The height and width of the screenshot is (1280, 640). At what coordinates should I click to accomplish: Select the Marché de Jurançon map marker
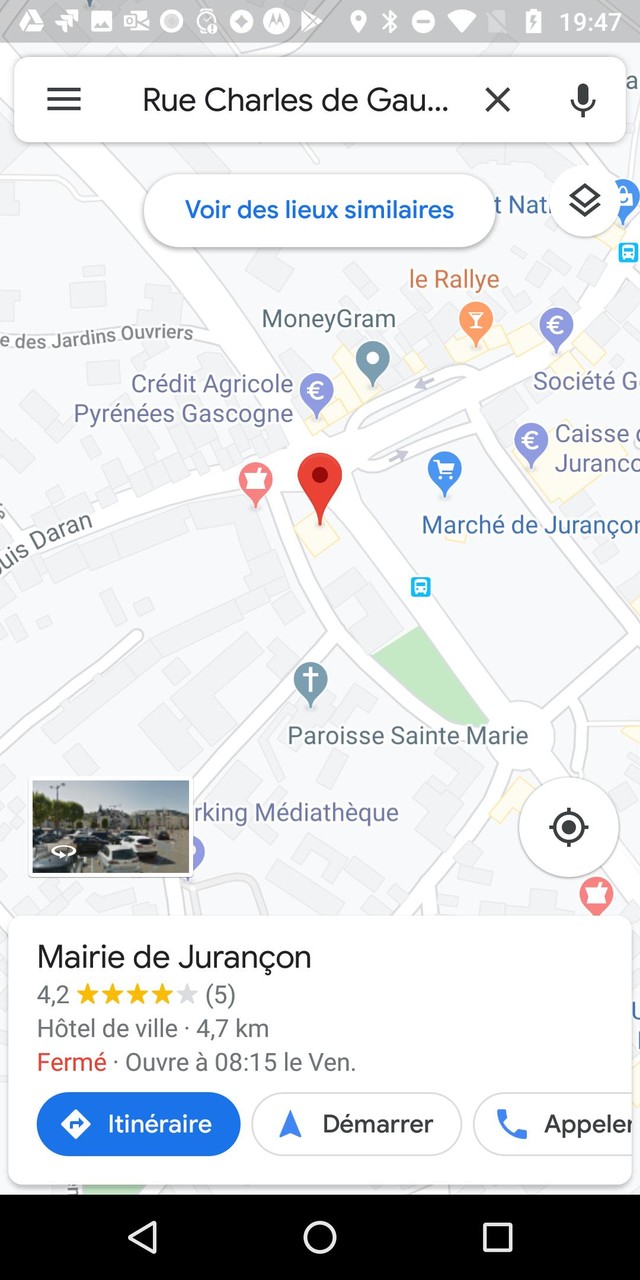point(444,472)
